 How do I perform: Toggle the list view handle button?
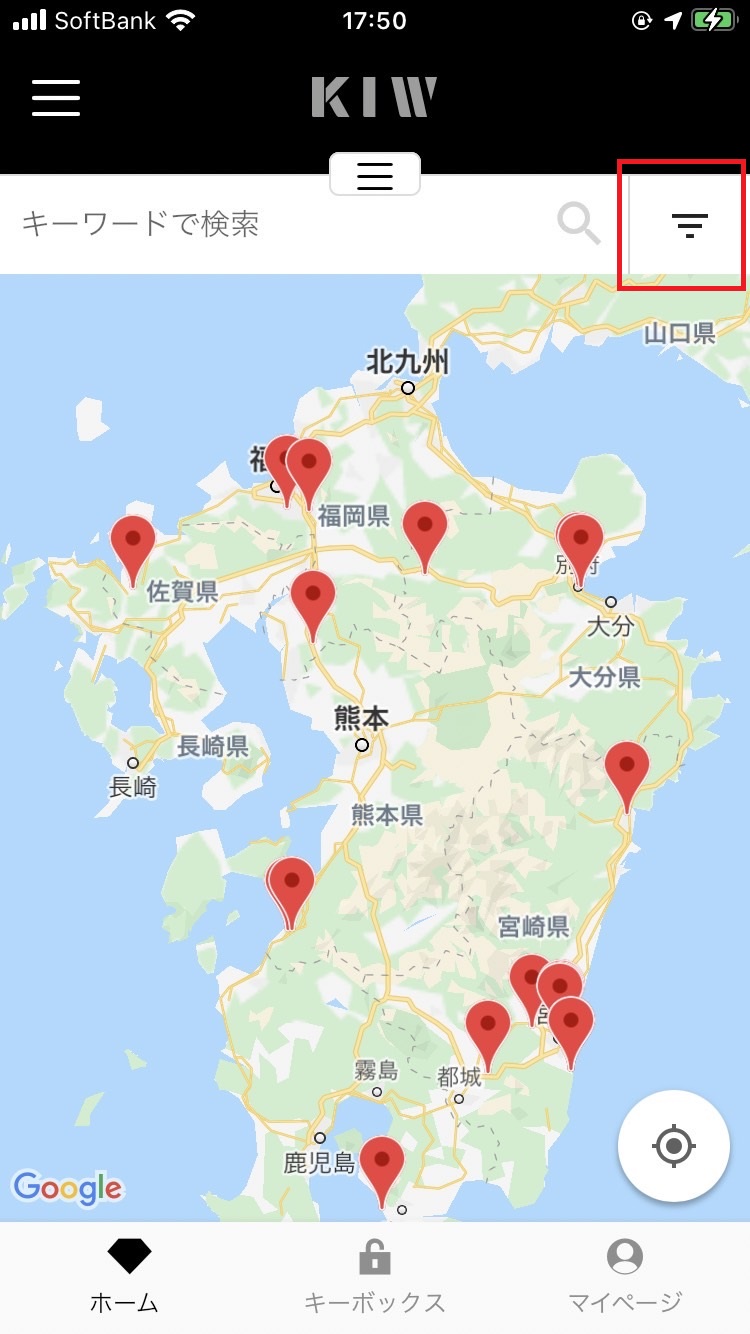(x=375, y=175)
